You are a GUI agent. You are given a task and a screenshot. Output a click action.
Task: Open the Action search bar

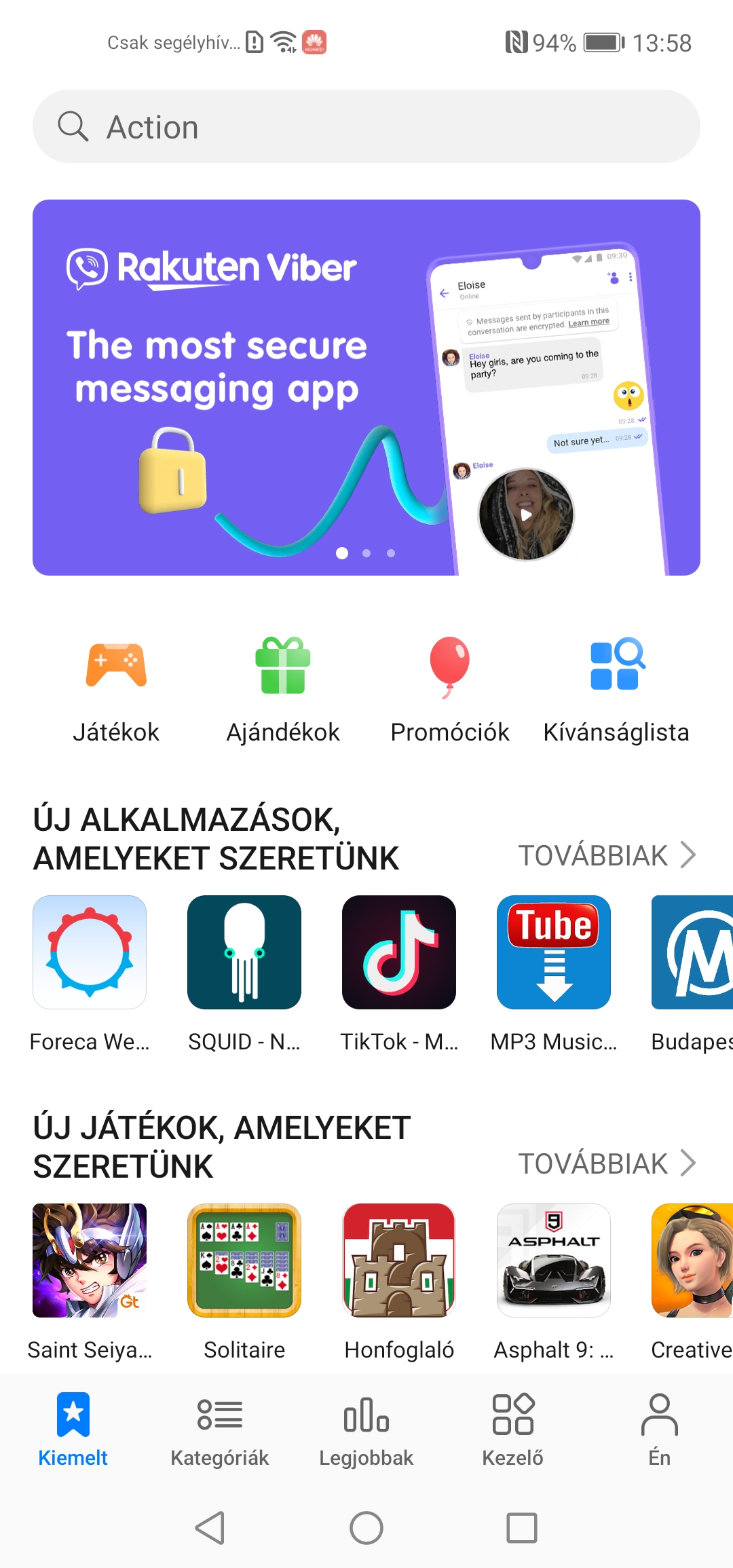coord(366,127)
